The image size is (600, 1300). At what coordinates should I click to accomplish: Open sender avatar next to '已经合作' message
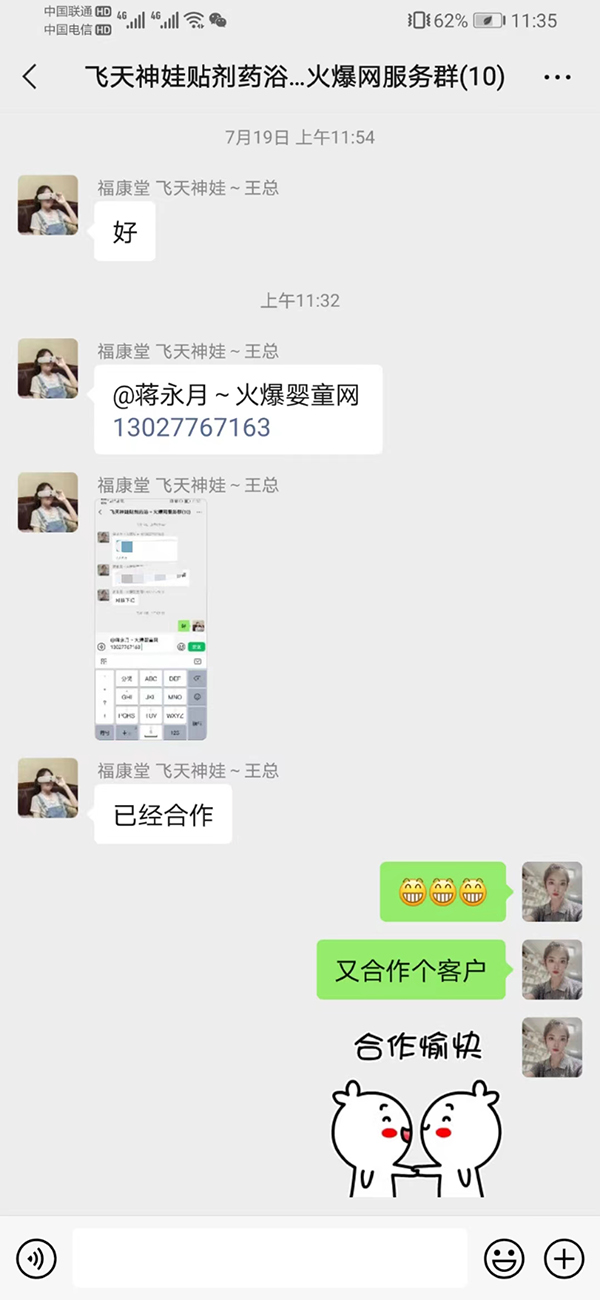48,788
